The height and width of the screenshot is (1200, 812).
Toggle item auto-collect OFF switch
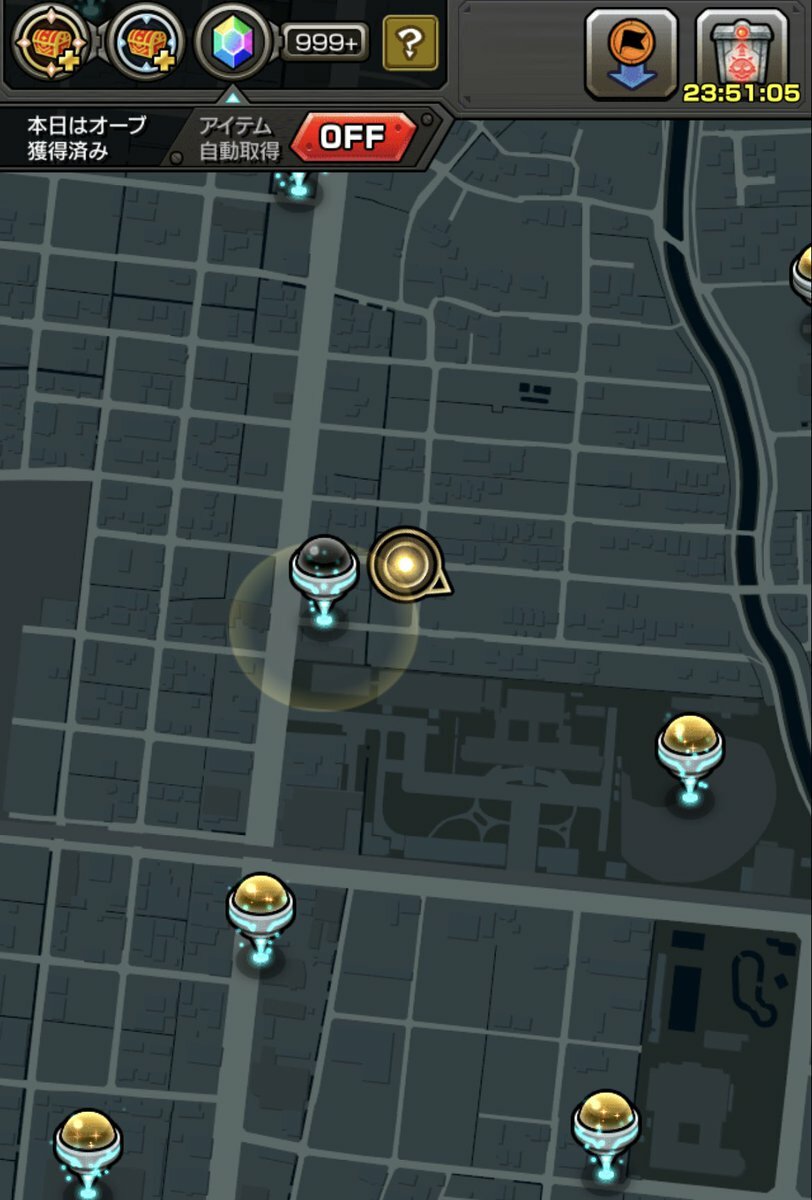tap(352, 138)
